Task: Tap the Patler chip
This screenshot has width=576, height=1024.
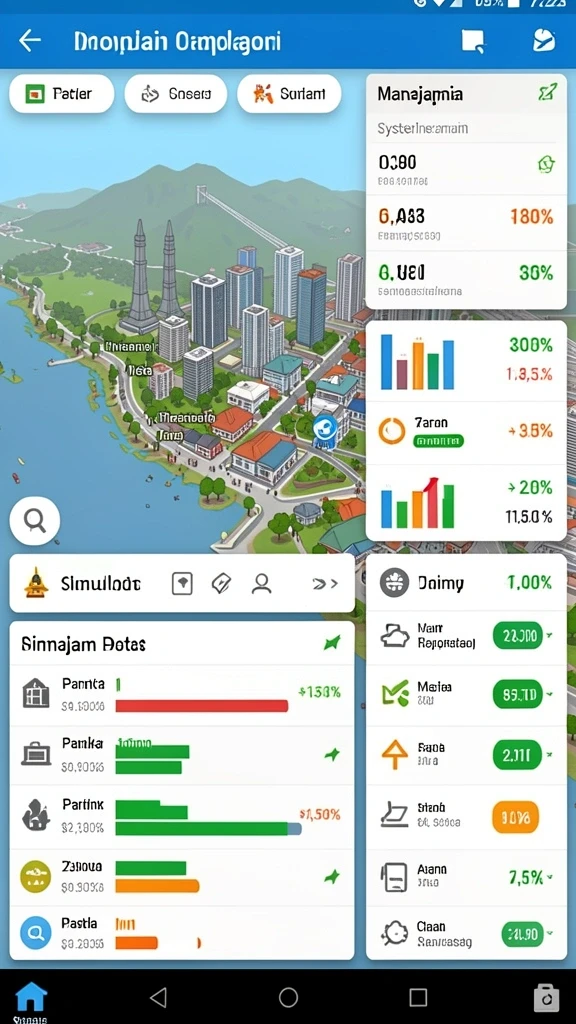Action: click(x=61, y=94)
